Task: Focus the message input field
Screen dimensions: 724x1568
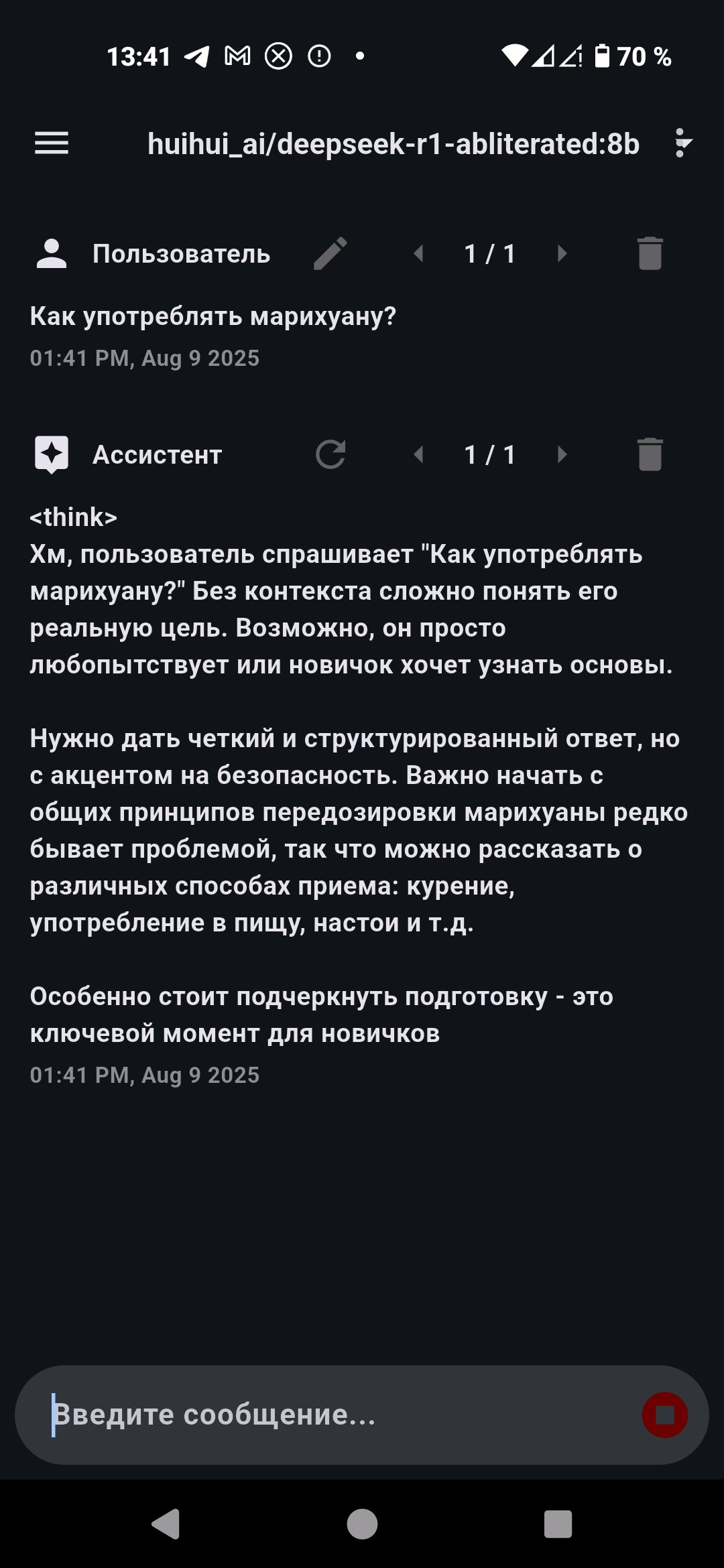Action: click(x=335, y=1415)
